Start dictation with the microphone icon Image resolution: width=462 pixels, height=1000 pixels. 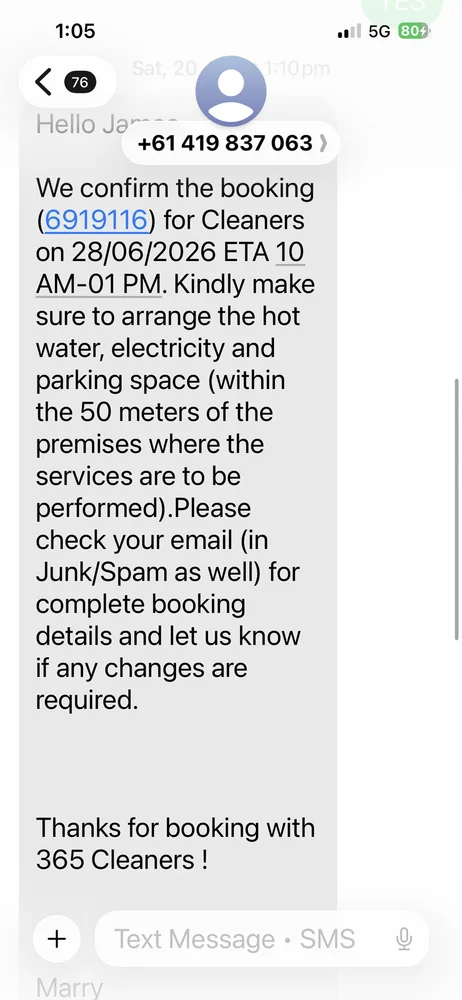(404, 939)
